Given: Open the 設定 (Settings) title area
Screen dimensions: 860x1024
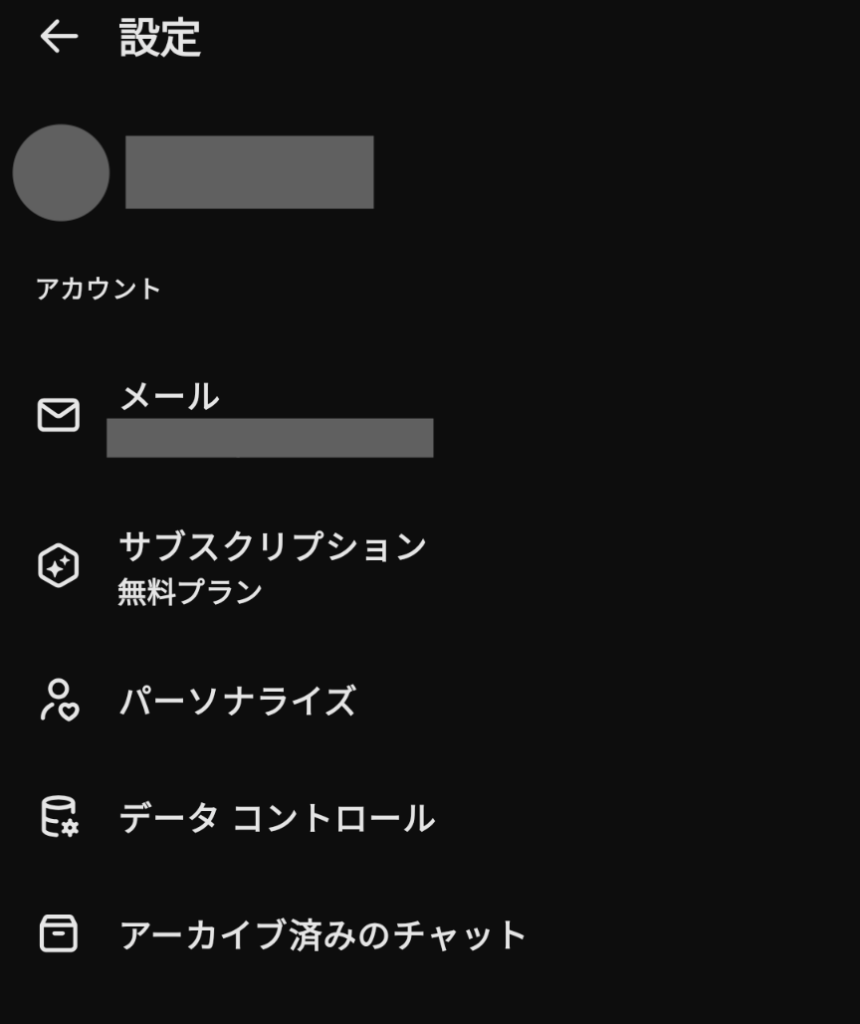Looking at the screenshot, I should pyautogui.click(x=160, y=37).
